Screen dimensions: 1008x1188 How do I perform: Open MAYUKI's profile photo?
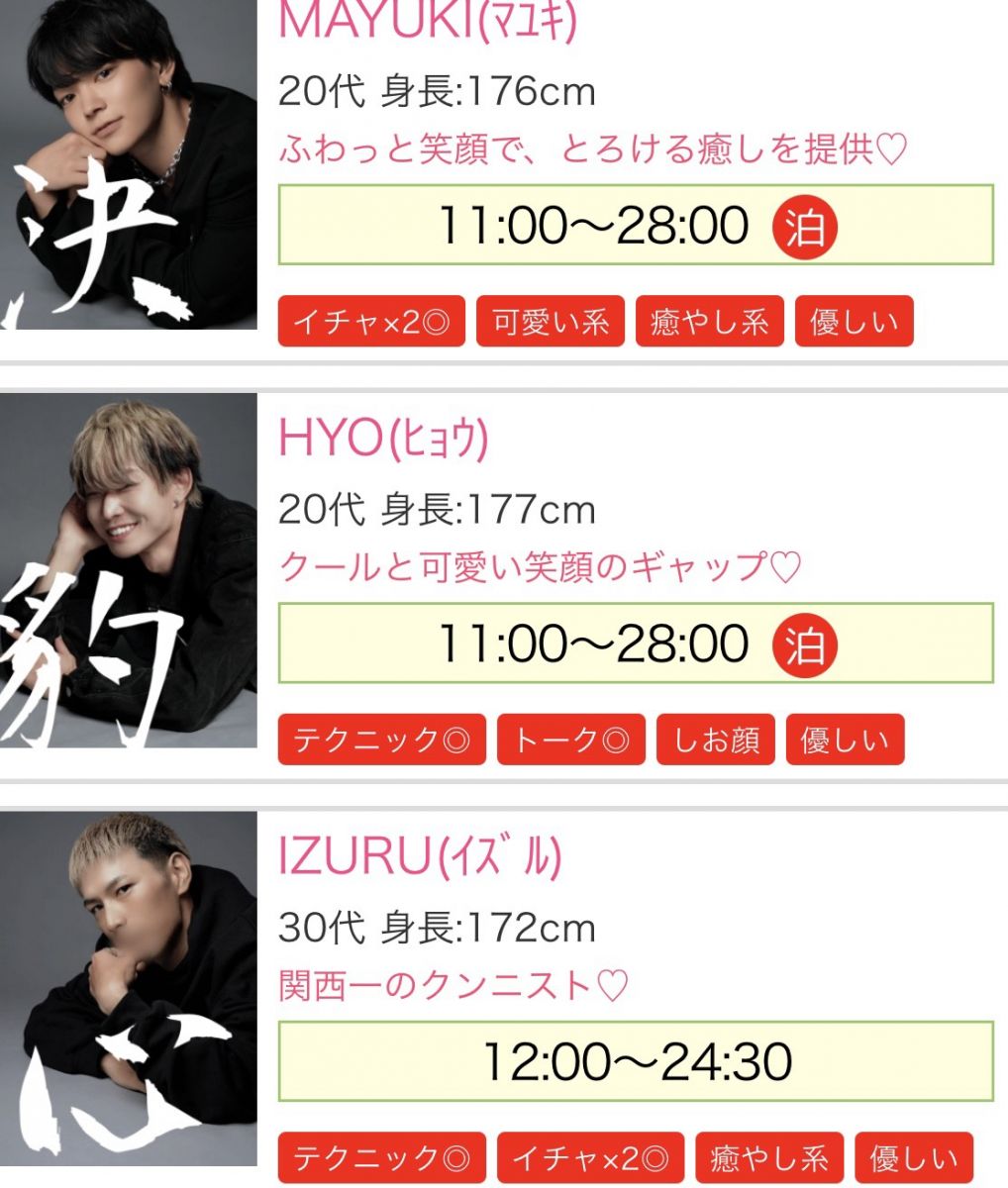click(128, 163)
